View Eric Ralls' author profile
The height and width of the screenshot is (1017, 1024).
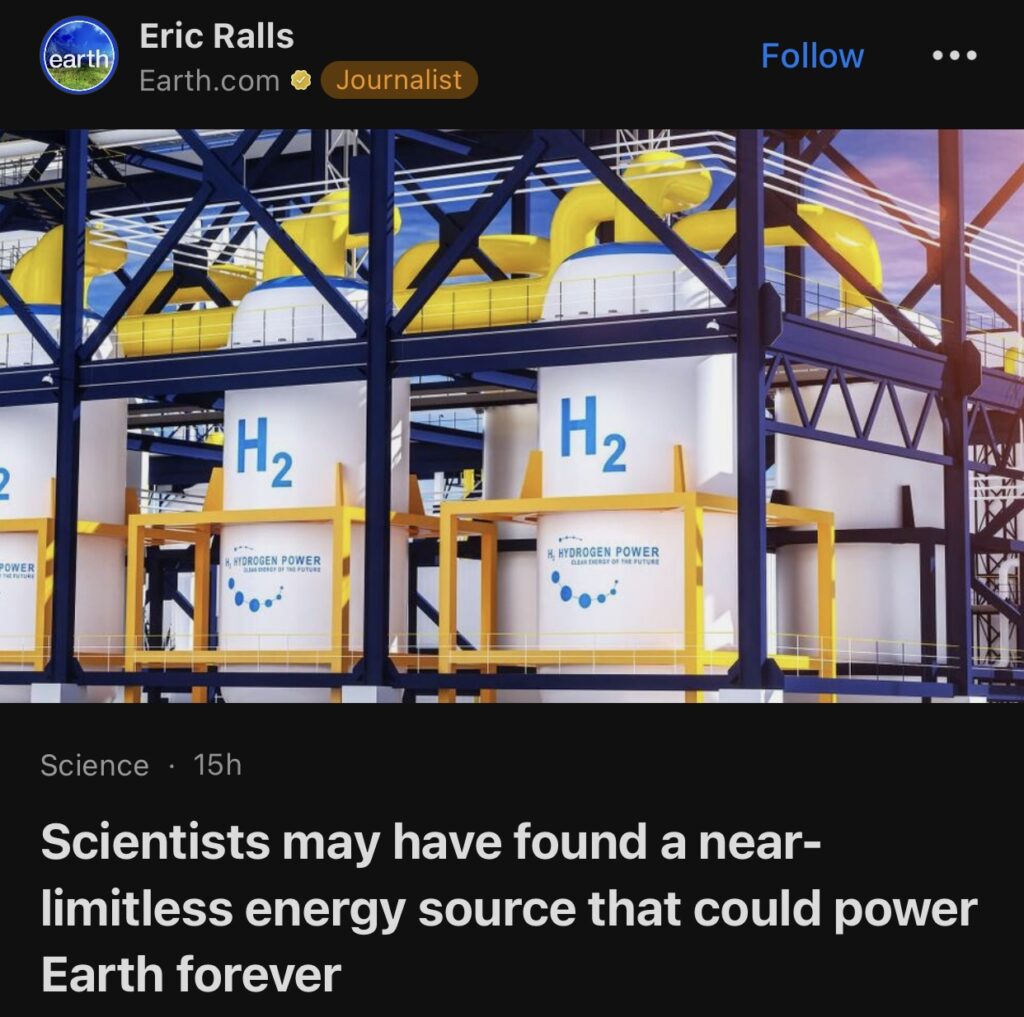pyautogui.click(x=216, y=37)
